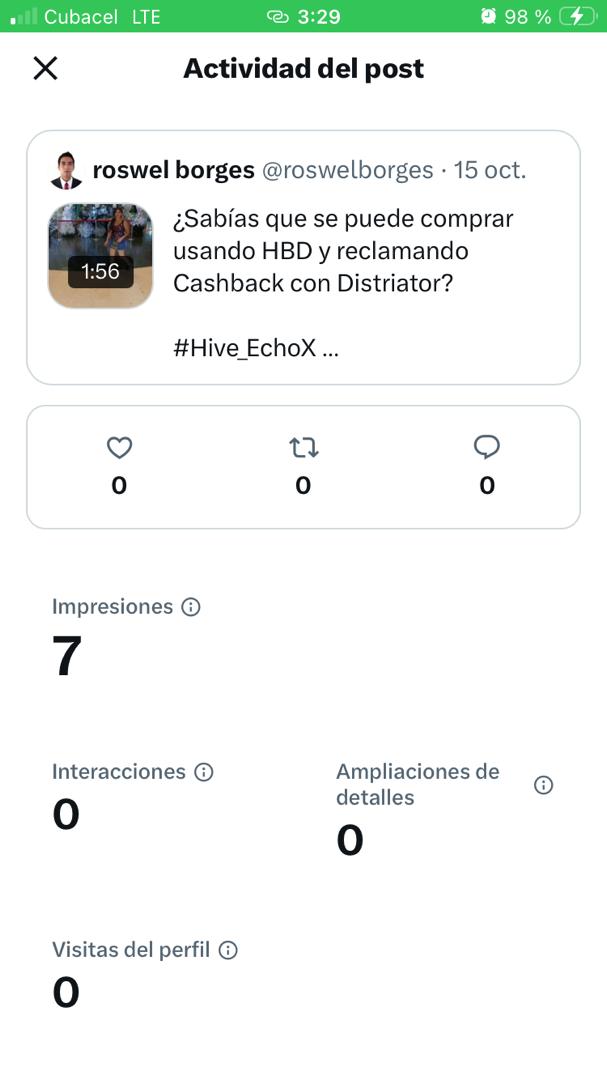
Task: Open the info icon beside Visitas del perfil
Action: (x=228, y=950)
